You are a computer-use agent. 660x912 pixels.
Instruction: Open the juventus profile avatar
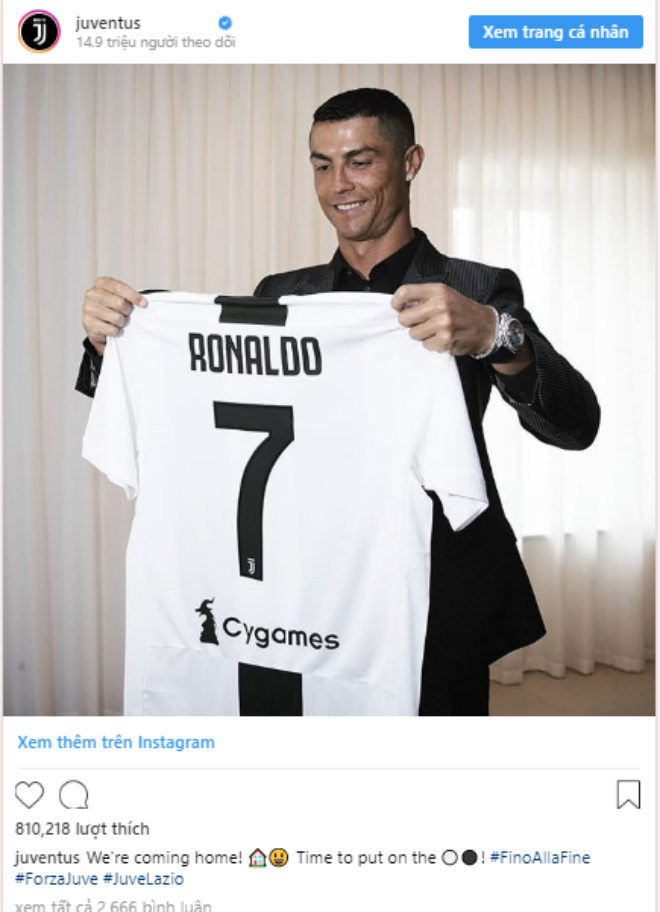click(x=39, y=31)
